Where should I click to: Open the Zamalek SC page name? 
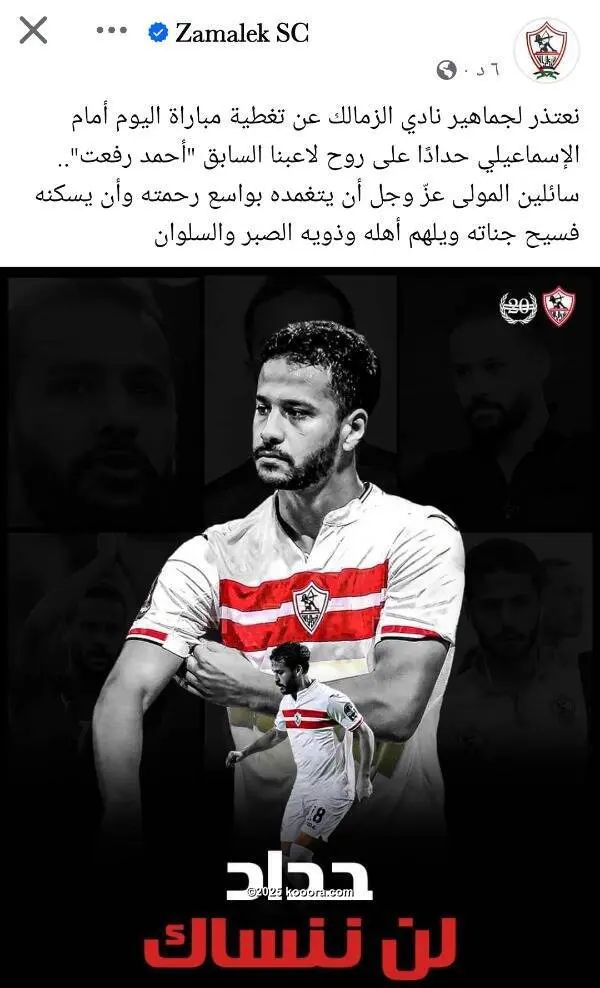click(241, 33)
